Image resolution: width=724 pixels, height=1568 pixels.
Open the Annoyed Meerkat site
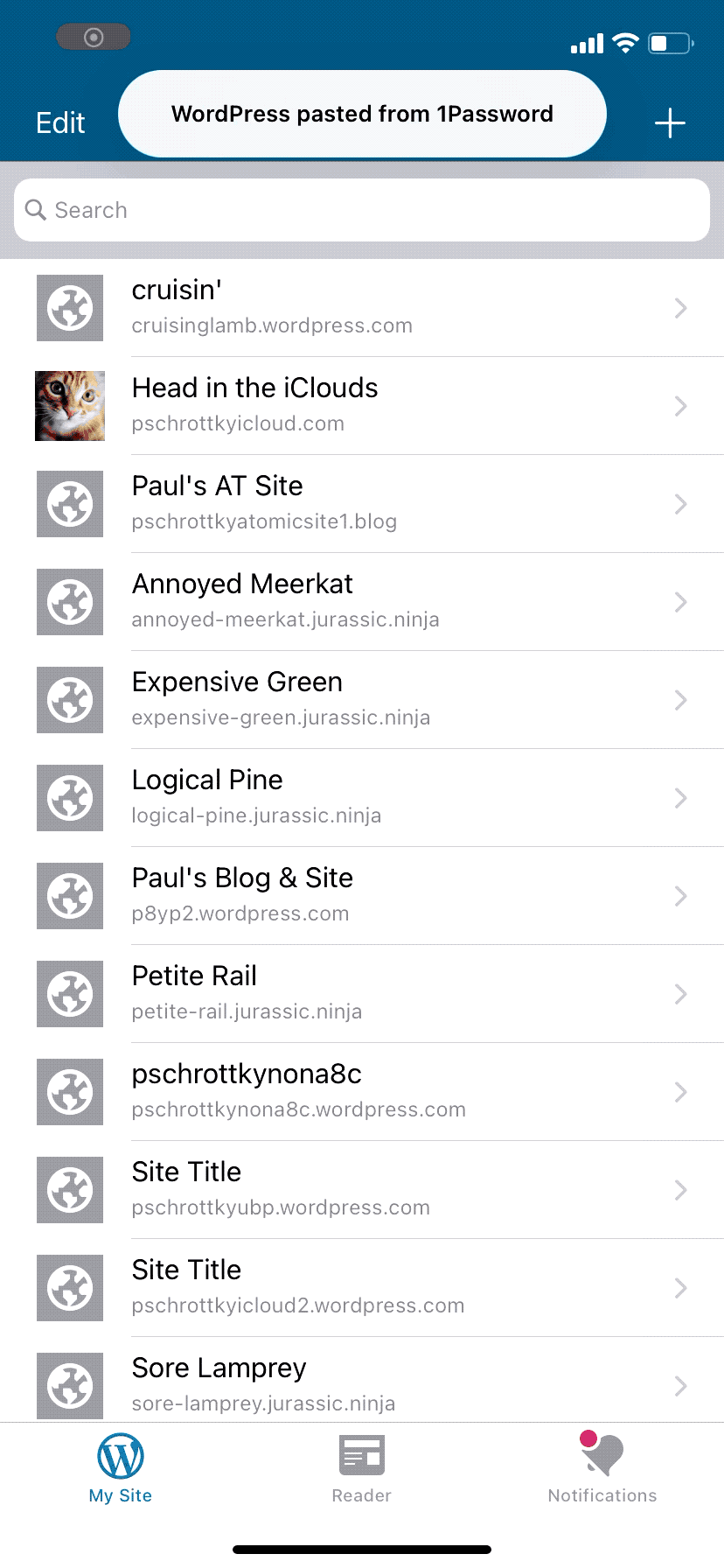point(362,602)
